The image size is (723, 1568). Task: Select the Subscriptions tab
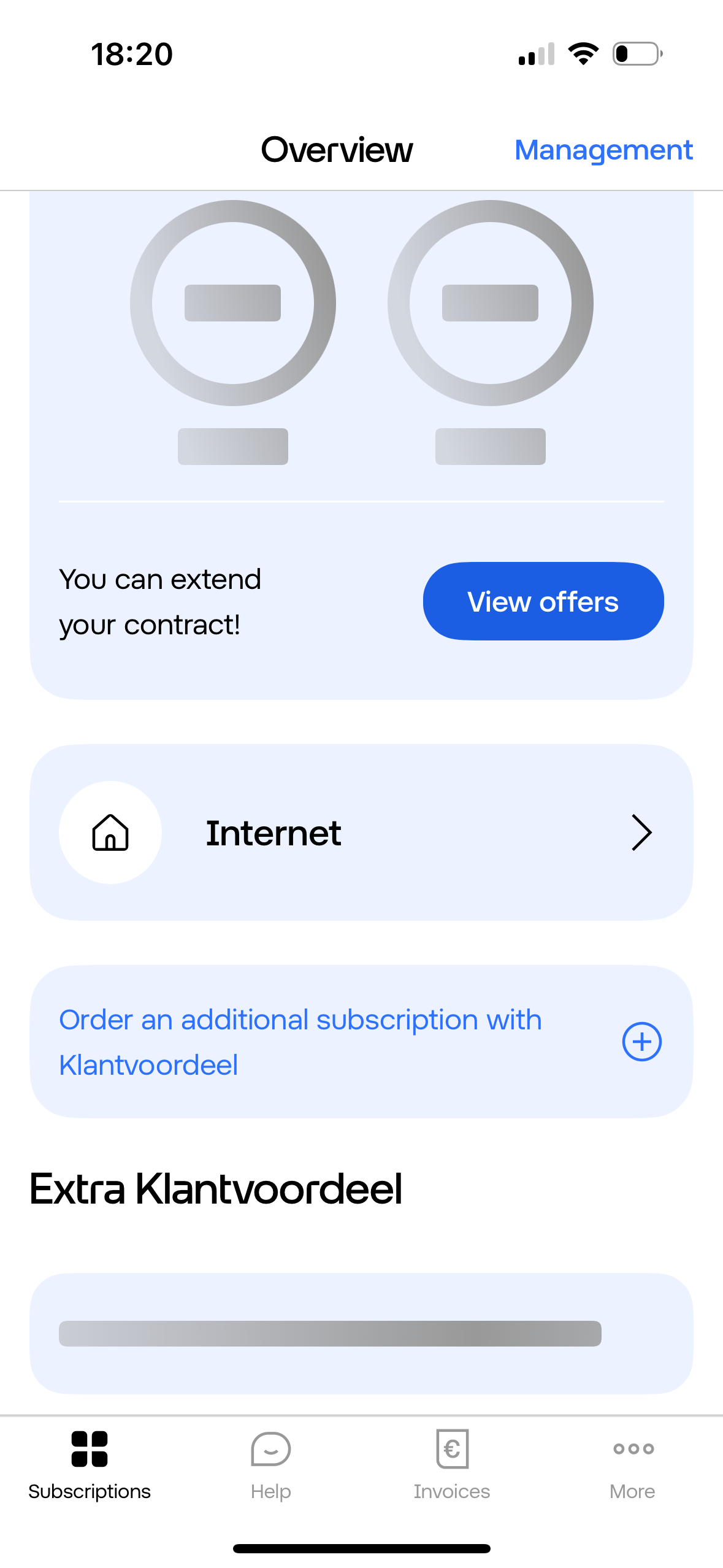click(x=90, y=1465)
